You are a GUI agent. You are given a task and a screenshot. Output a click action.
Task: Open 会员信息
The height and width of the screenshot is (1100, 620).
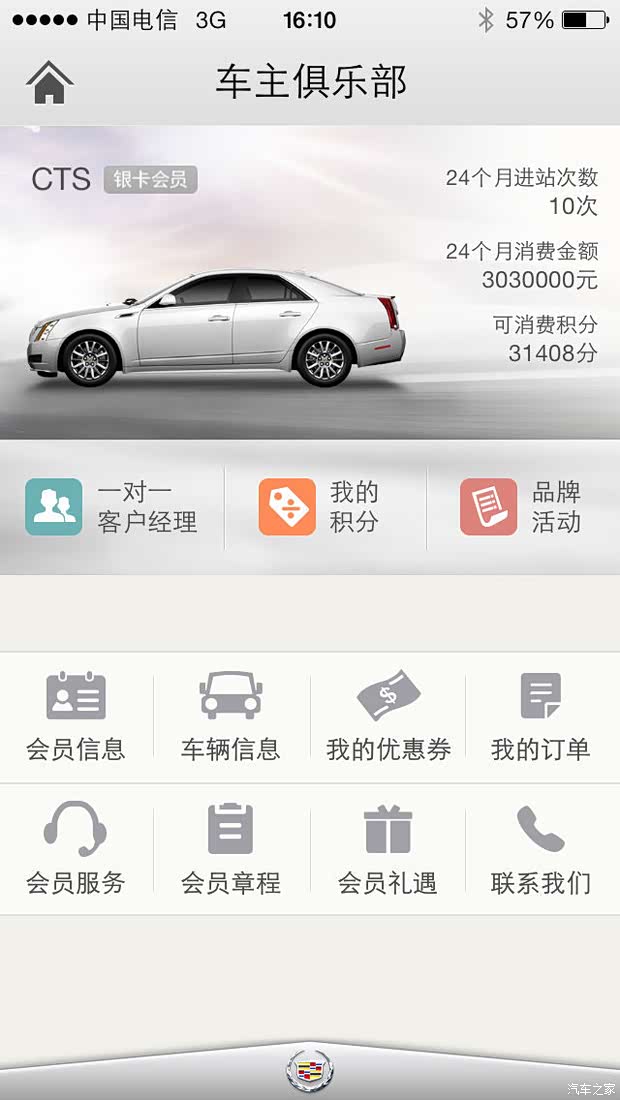(76, 717)
